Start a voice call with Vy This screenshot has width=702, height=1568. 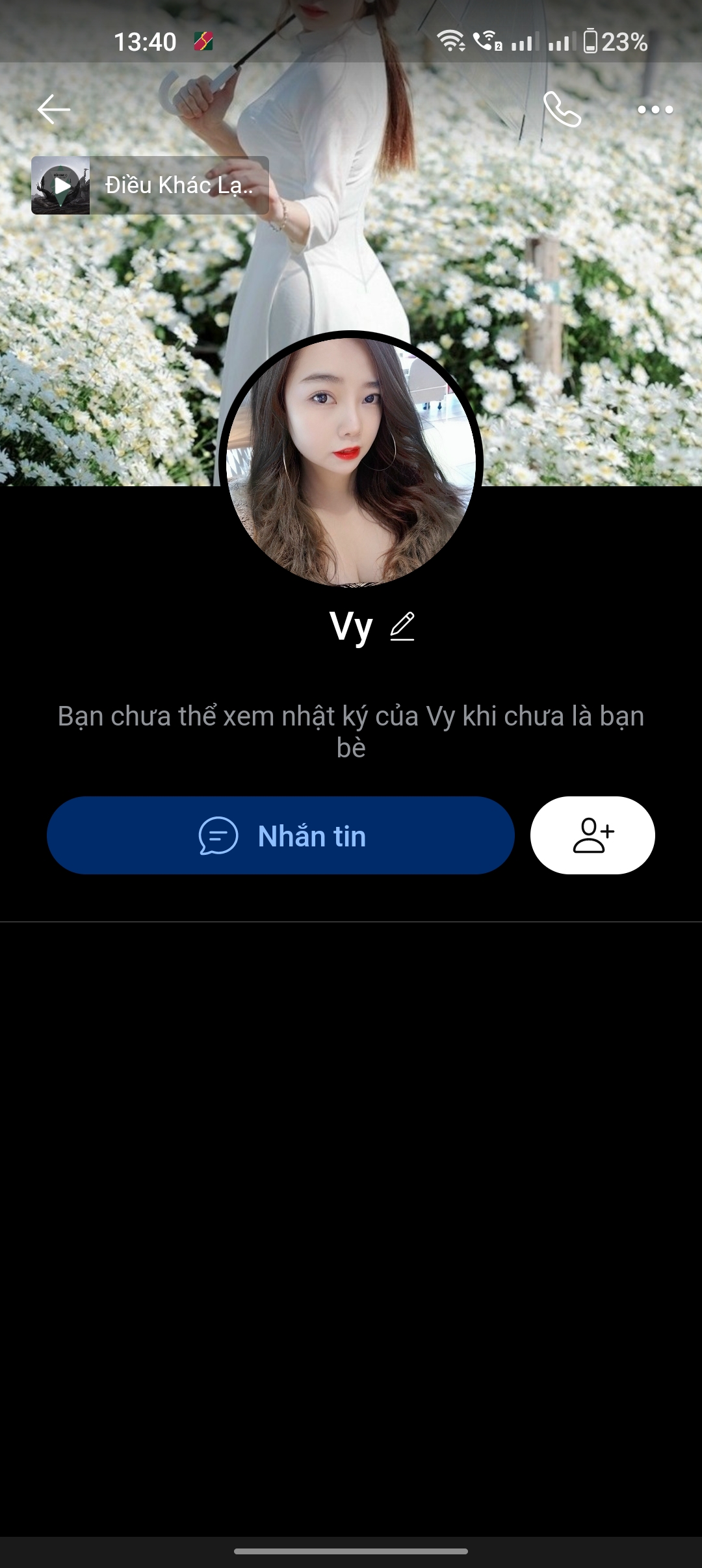pos(562,109)
